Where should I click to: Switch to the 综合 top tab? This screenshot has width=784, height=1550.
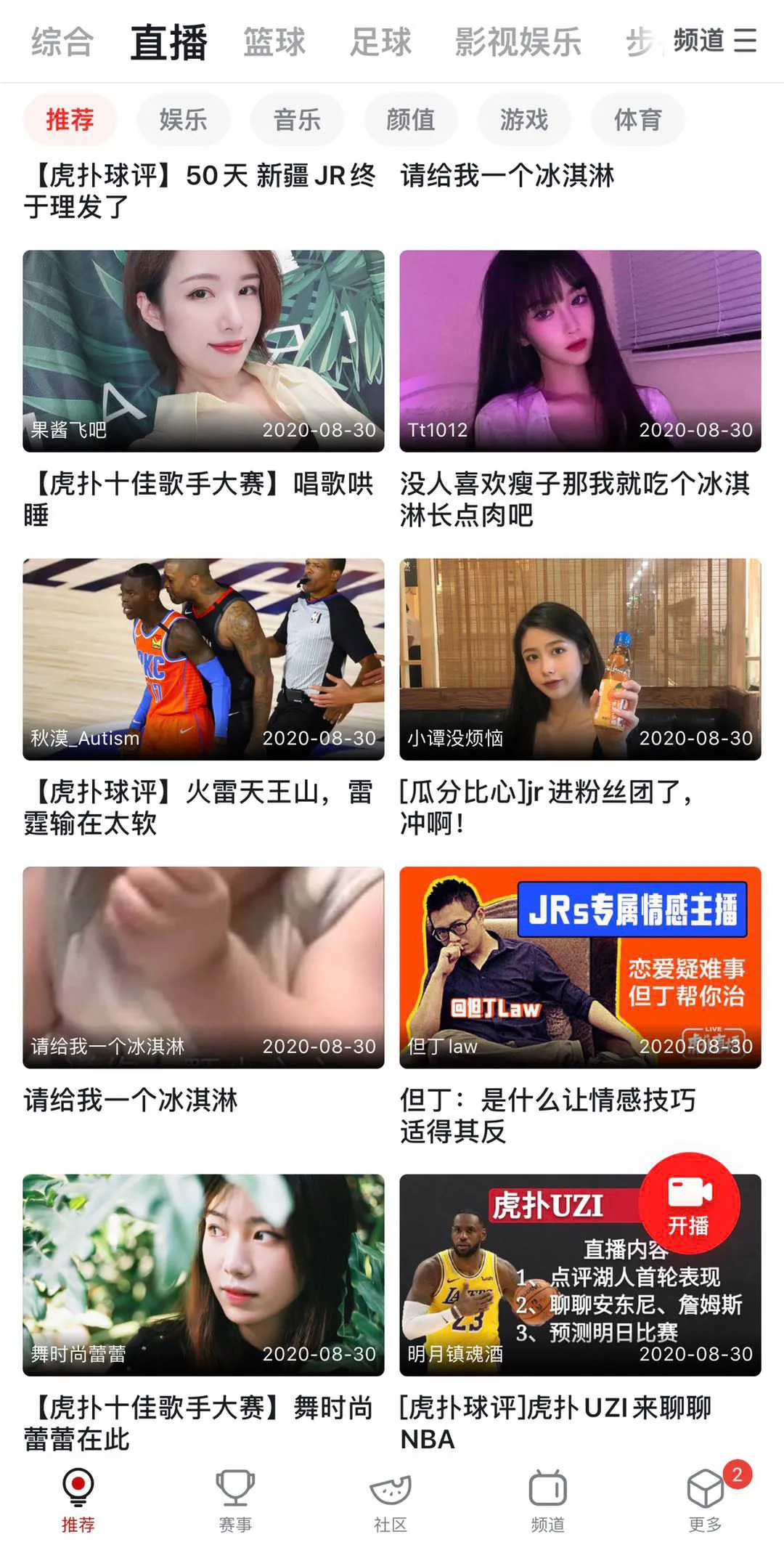[62, 41]
